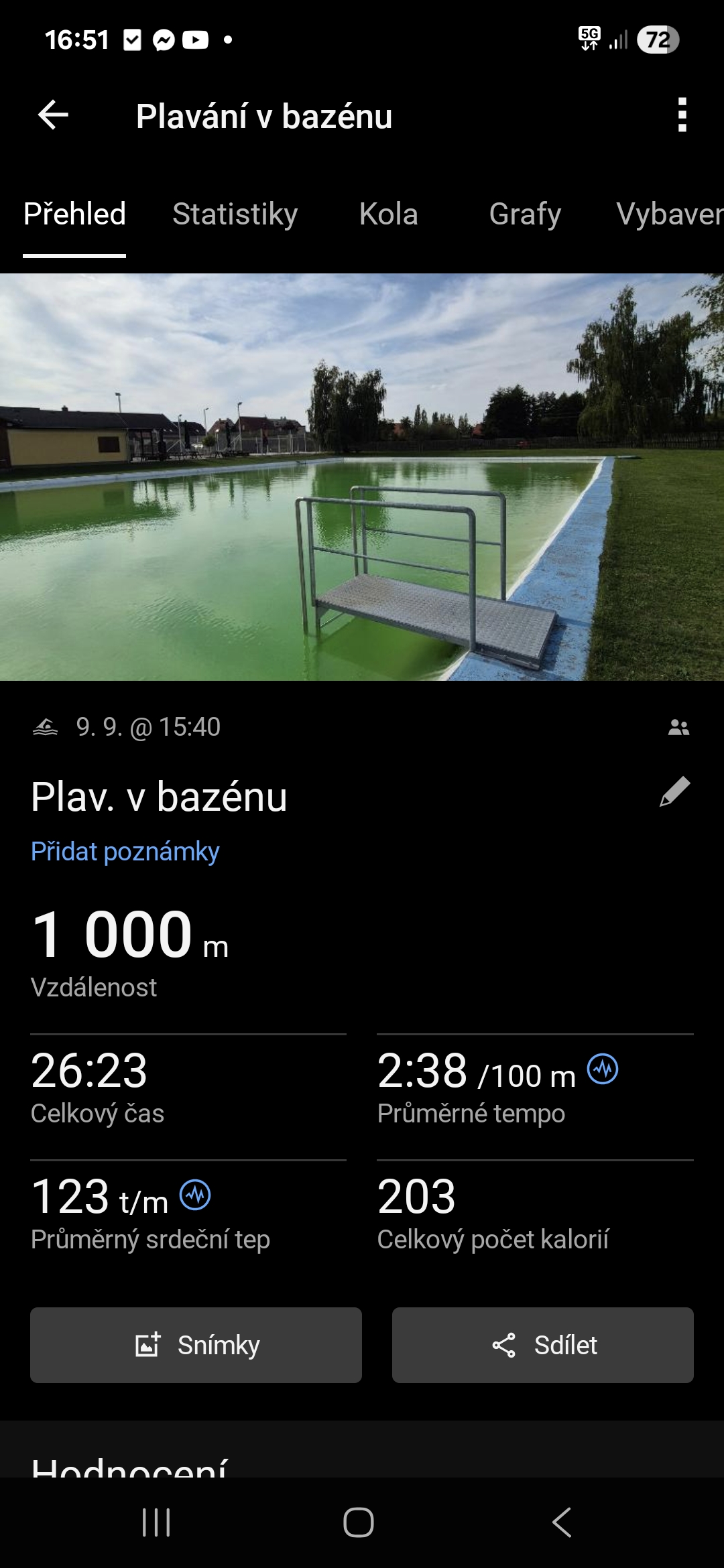Image resolution: width=724 pixels, height=1568 pixels.
Task: Open the three-dot overflow menu
Action: [682, 115]
